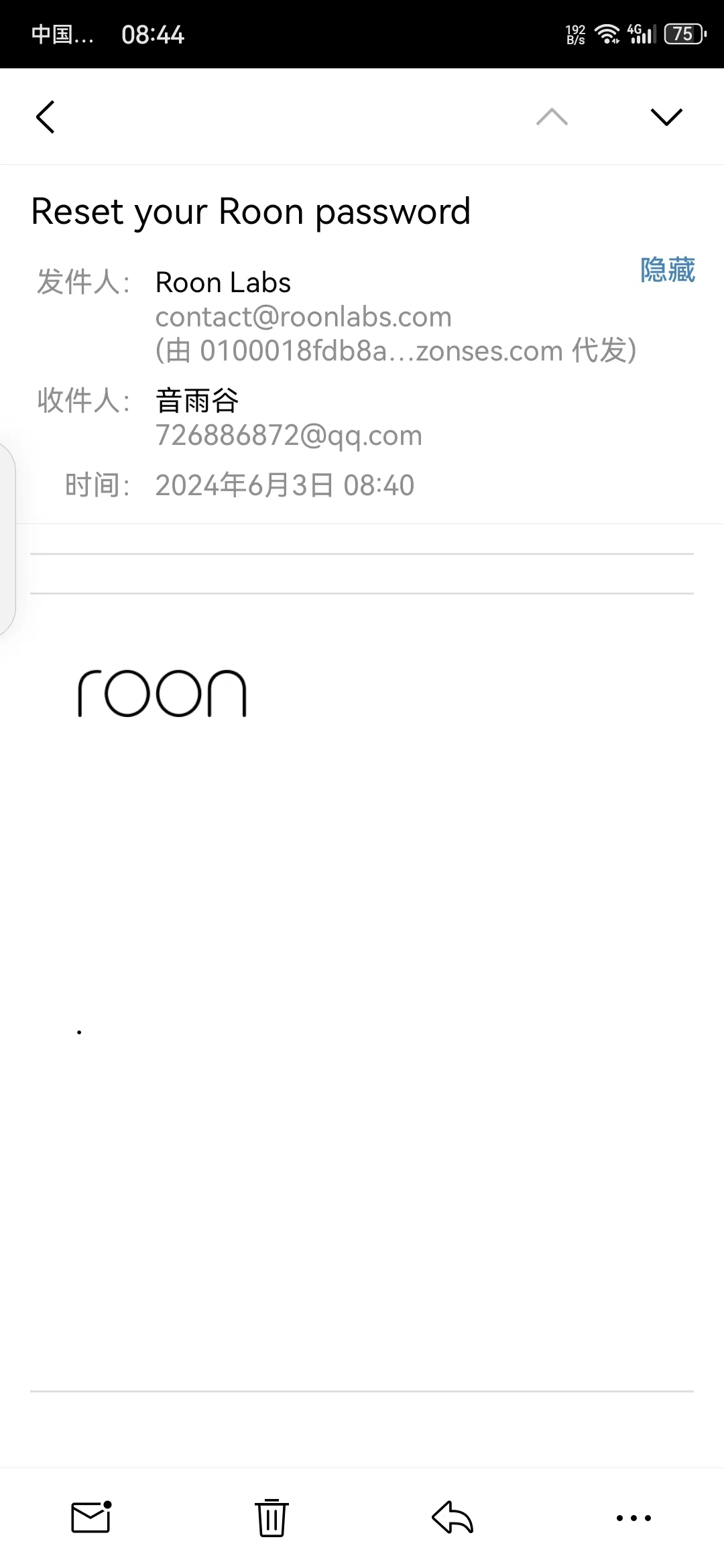Image resolution: width=724 pixels, height=1568 pixels.
Task: Jump to the next email with the down arrow
Action: (666, 117)
